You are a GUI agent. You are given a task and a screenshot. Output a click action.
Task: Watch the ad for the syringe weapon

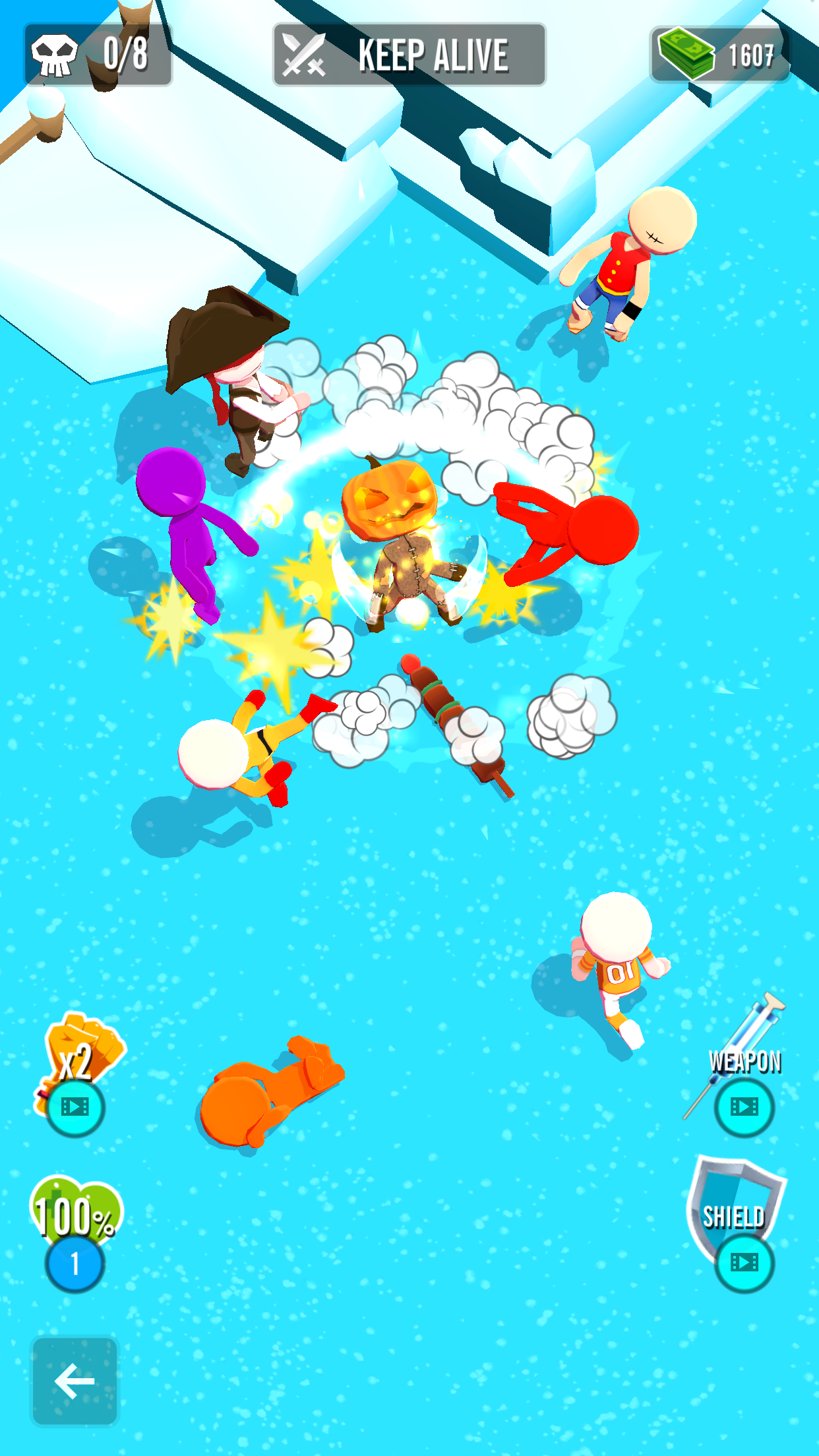744,1106
